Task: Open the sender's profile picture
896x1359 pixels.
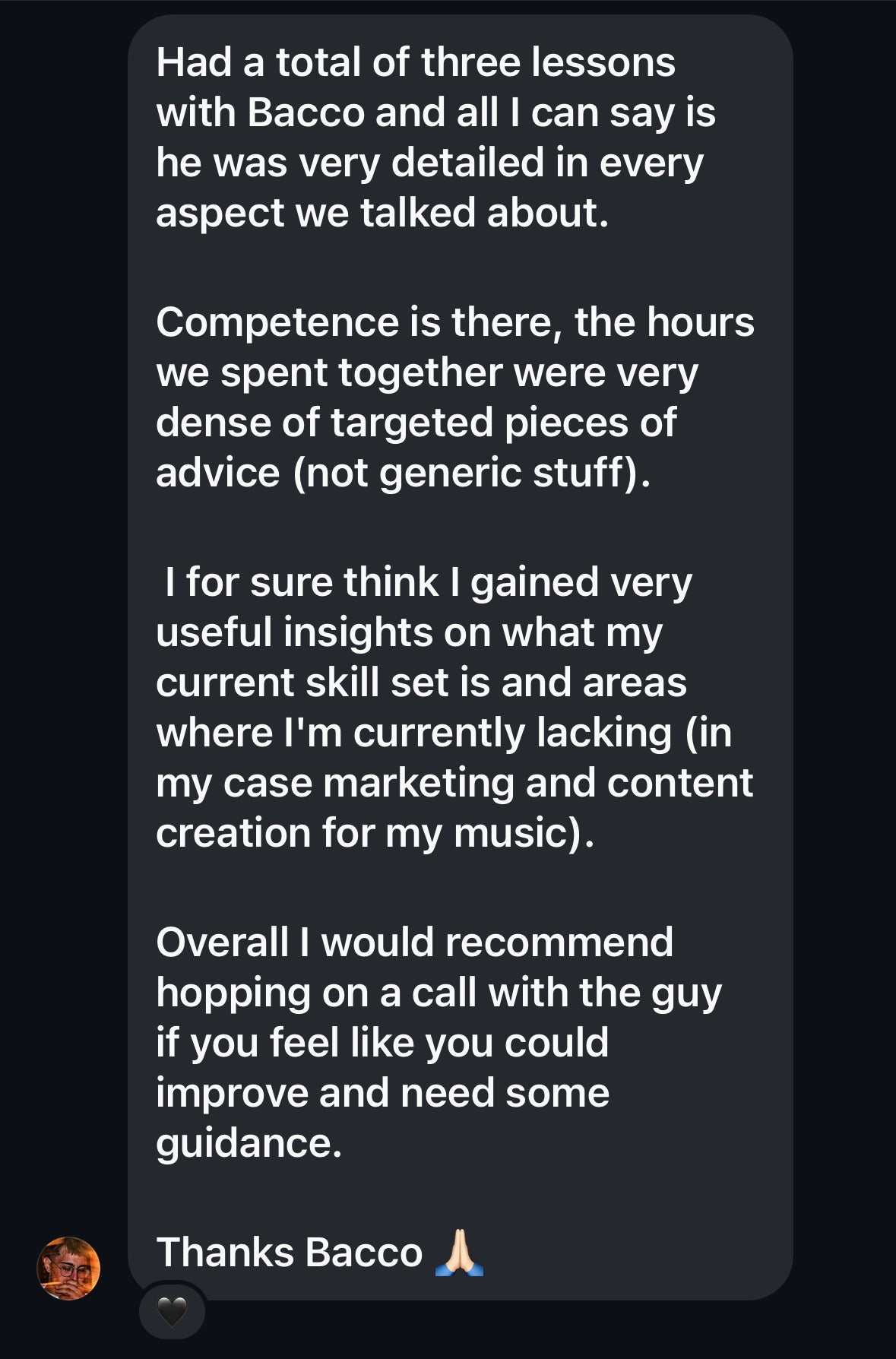Action: tap(68, 1269)
